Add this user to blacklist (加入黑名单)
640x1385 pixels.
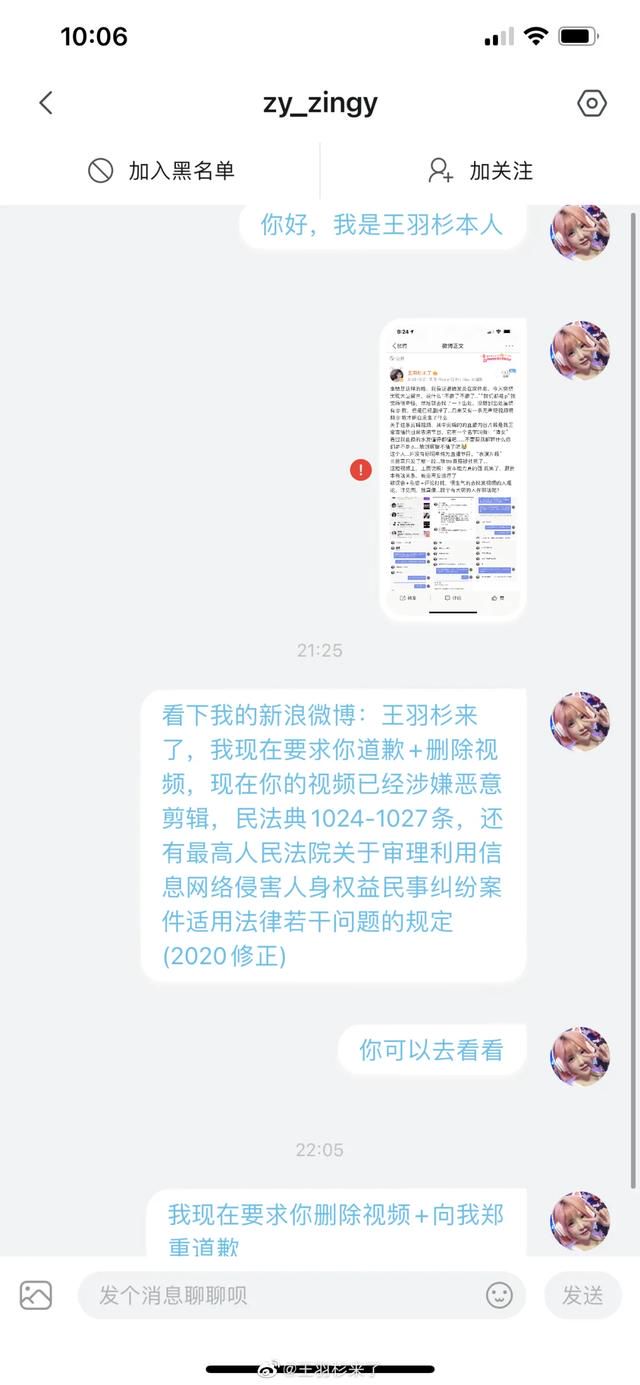click(x=160, y=171)
